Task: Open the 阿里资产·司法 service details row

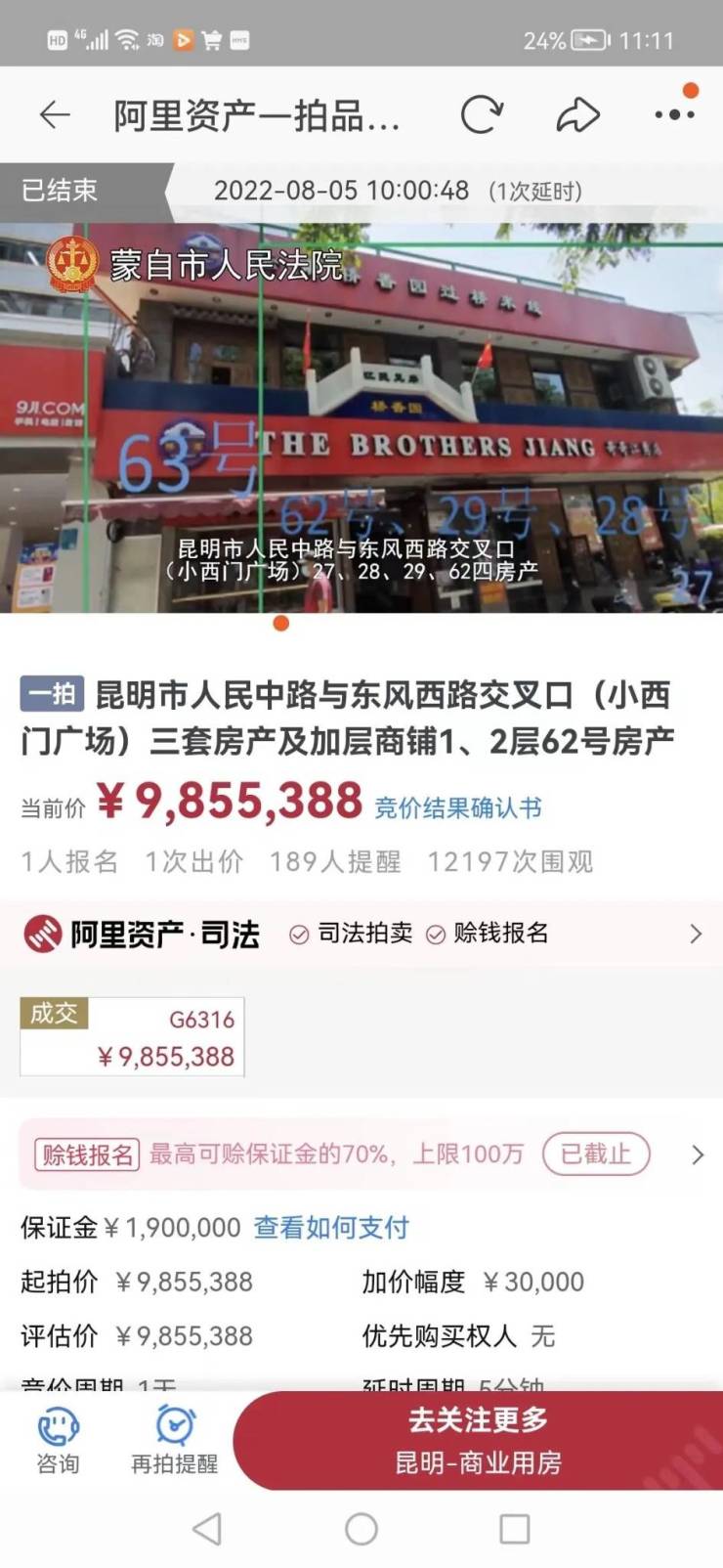Action: point(361,934)
